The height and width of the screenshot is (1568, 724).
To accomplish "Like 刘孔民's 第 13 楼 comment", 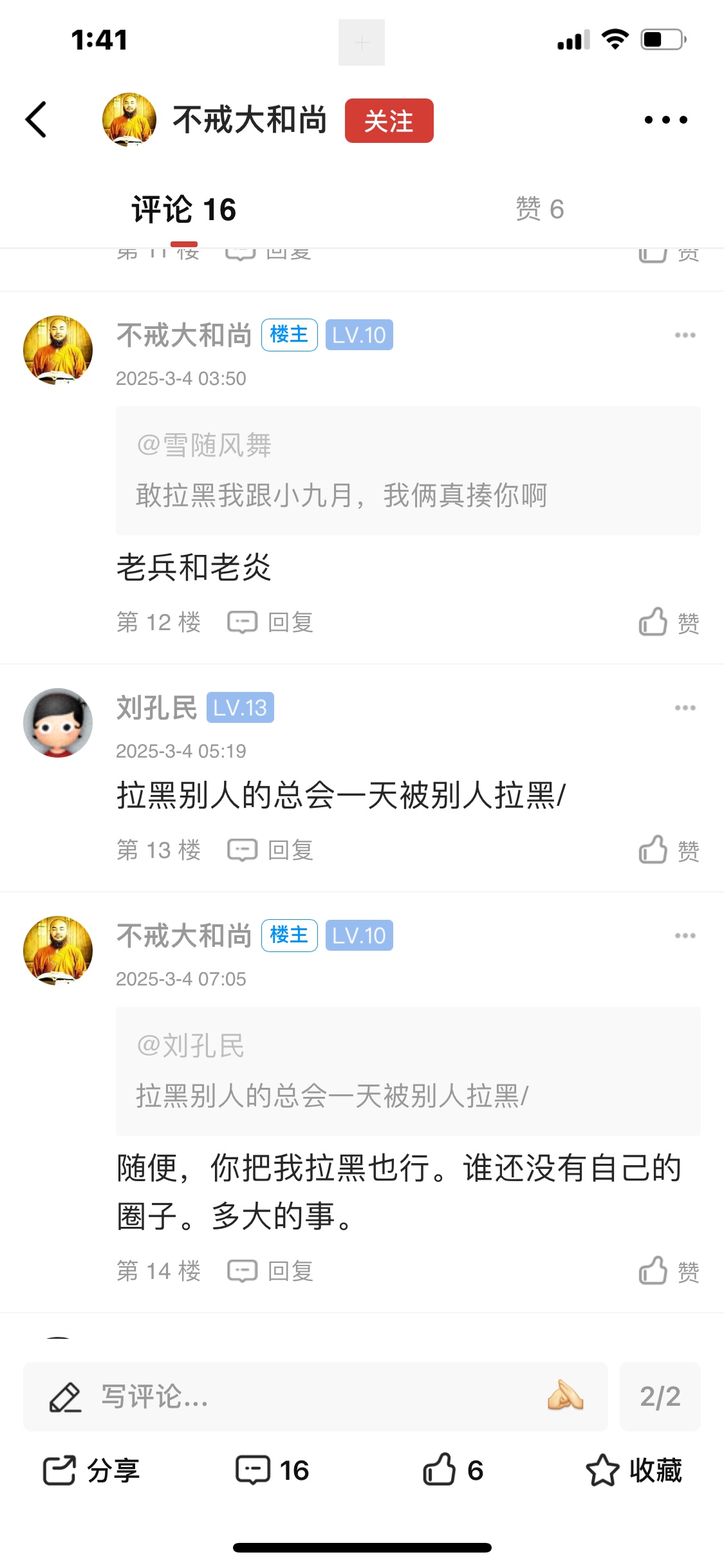I will (669, 850).
